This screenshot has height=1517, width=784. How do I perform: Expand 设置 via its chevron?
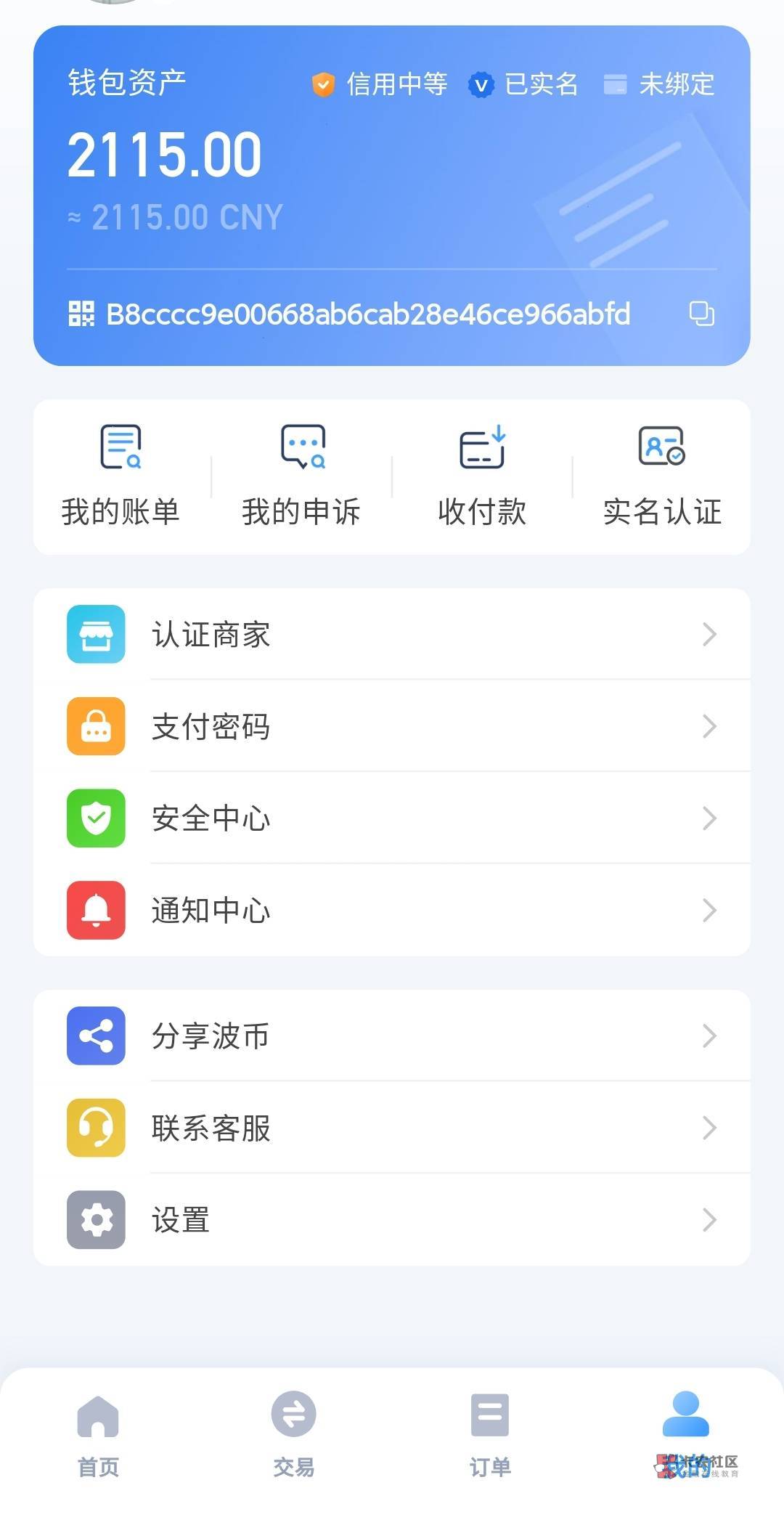709,1221
